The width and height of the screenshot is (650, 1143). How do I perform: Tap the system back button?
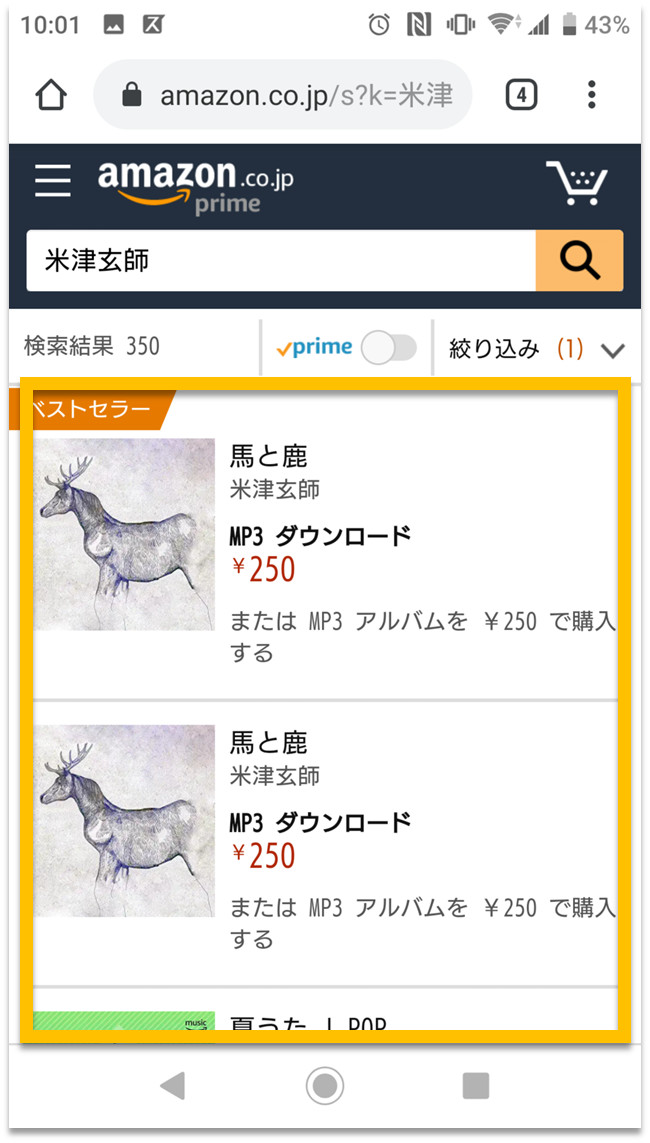click(x=173, y=1086)
